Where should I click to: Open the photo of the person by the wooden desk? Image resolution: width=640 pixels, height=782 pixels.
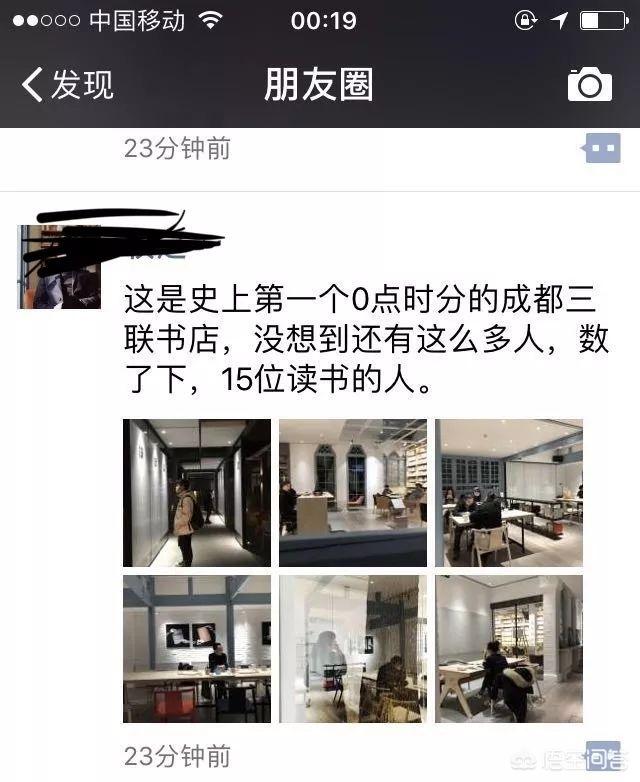point(509,649)
